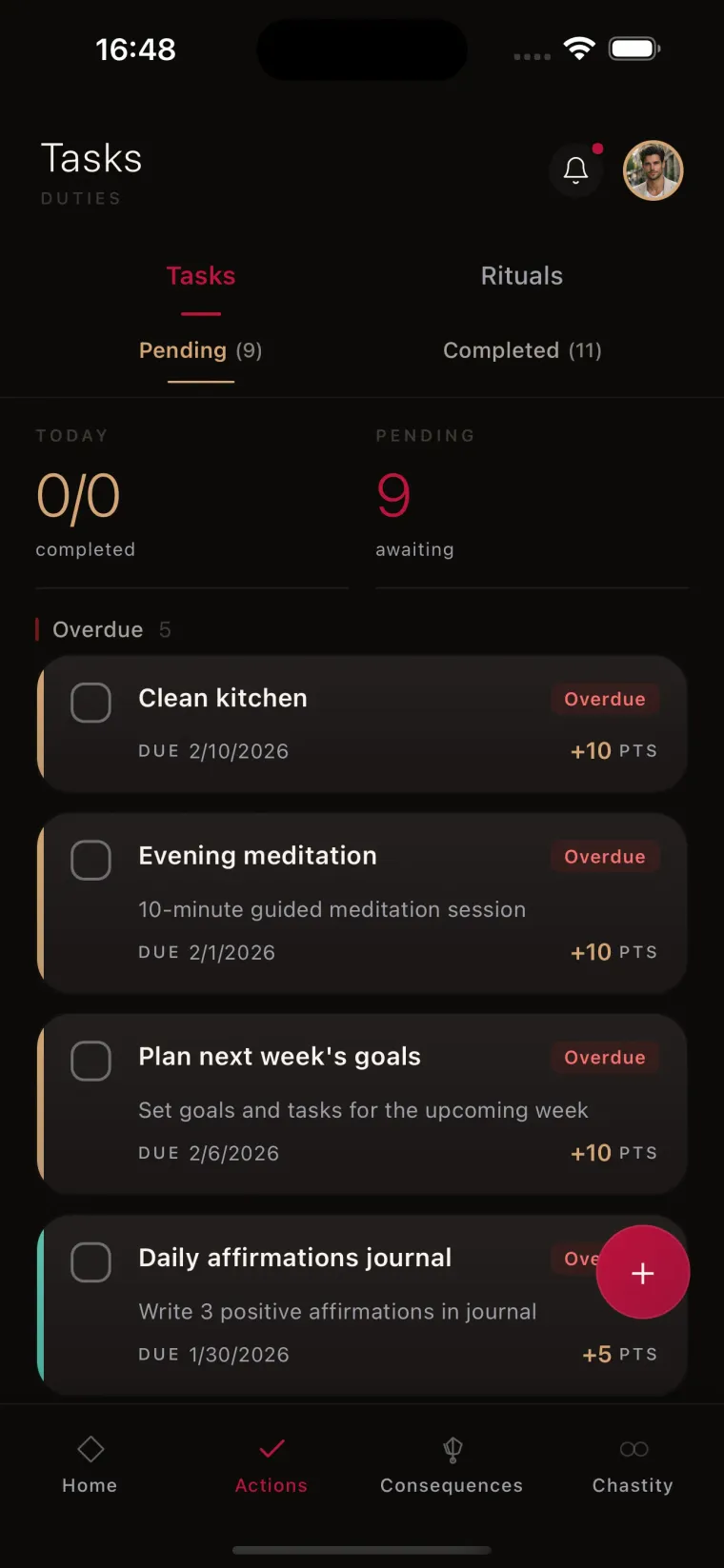Click the Wi-Fi icon in the status bar

pos(581,47)
